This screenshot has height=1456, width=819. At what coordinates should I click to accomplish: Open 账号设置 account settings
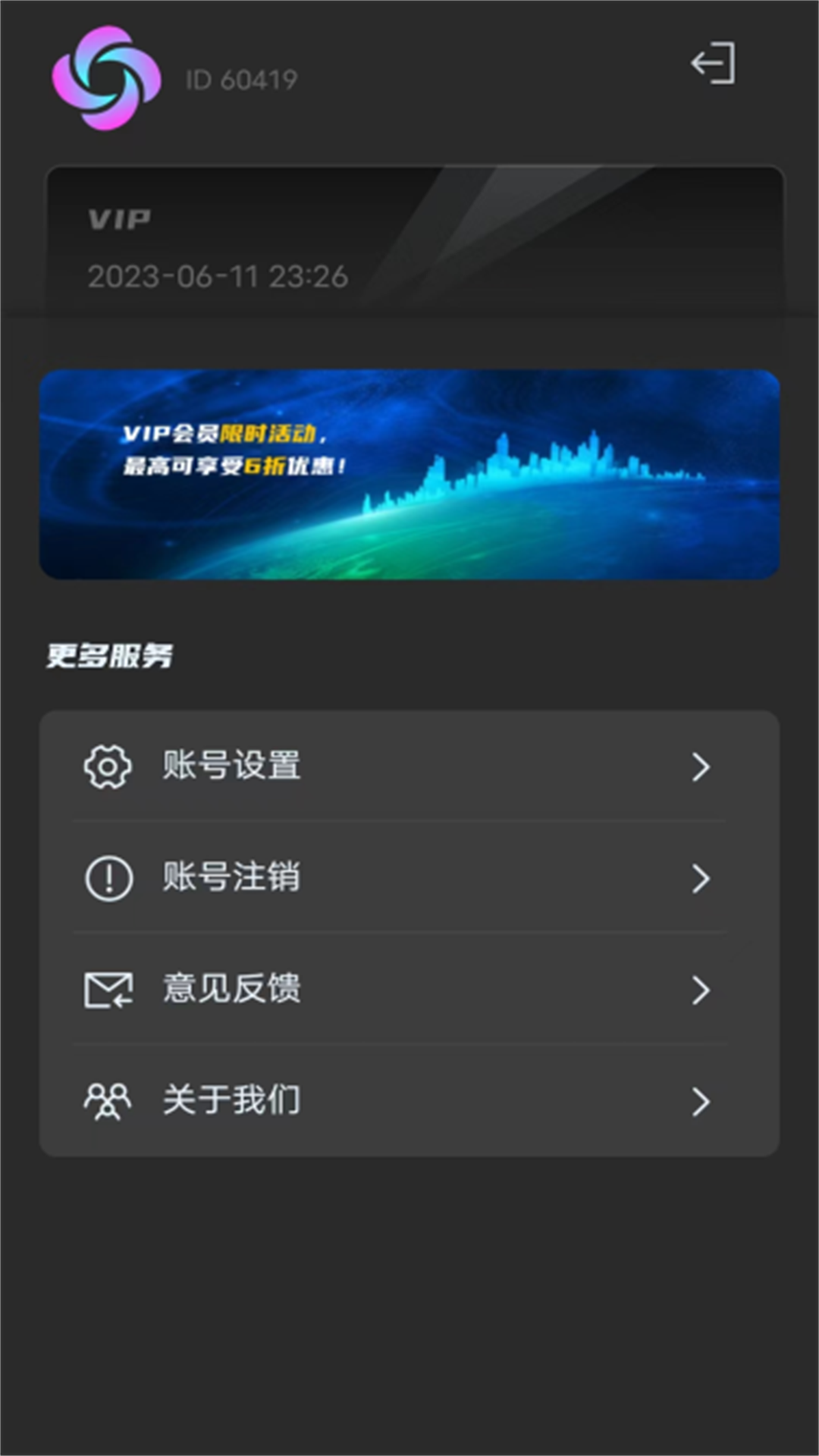(409, 766)
